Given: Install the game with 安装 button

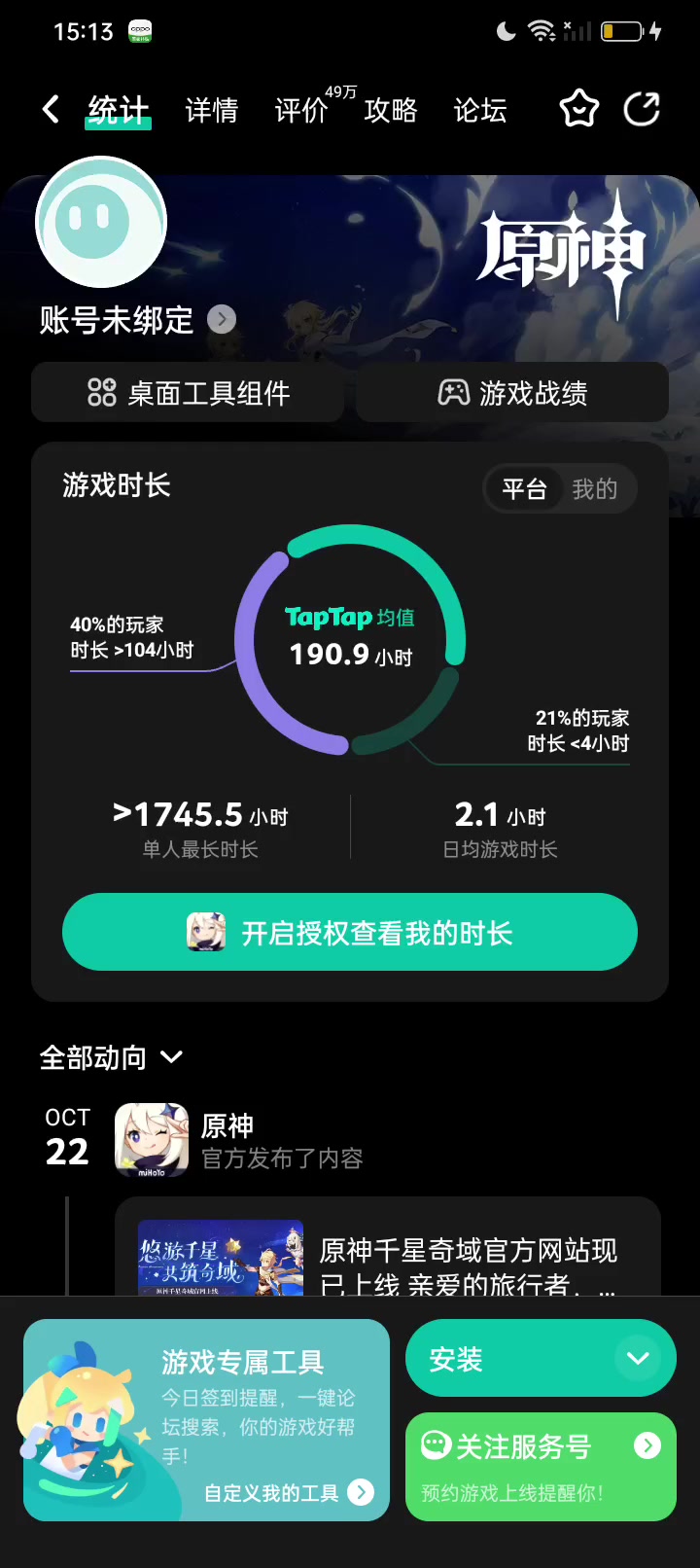Looking at the screenshot, I should pos(506,1359).
